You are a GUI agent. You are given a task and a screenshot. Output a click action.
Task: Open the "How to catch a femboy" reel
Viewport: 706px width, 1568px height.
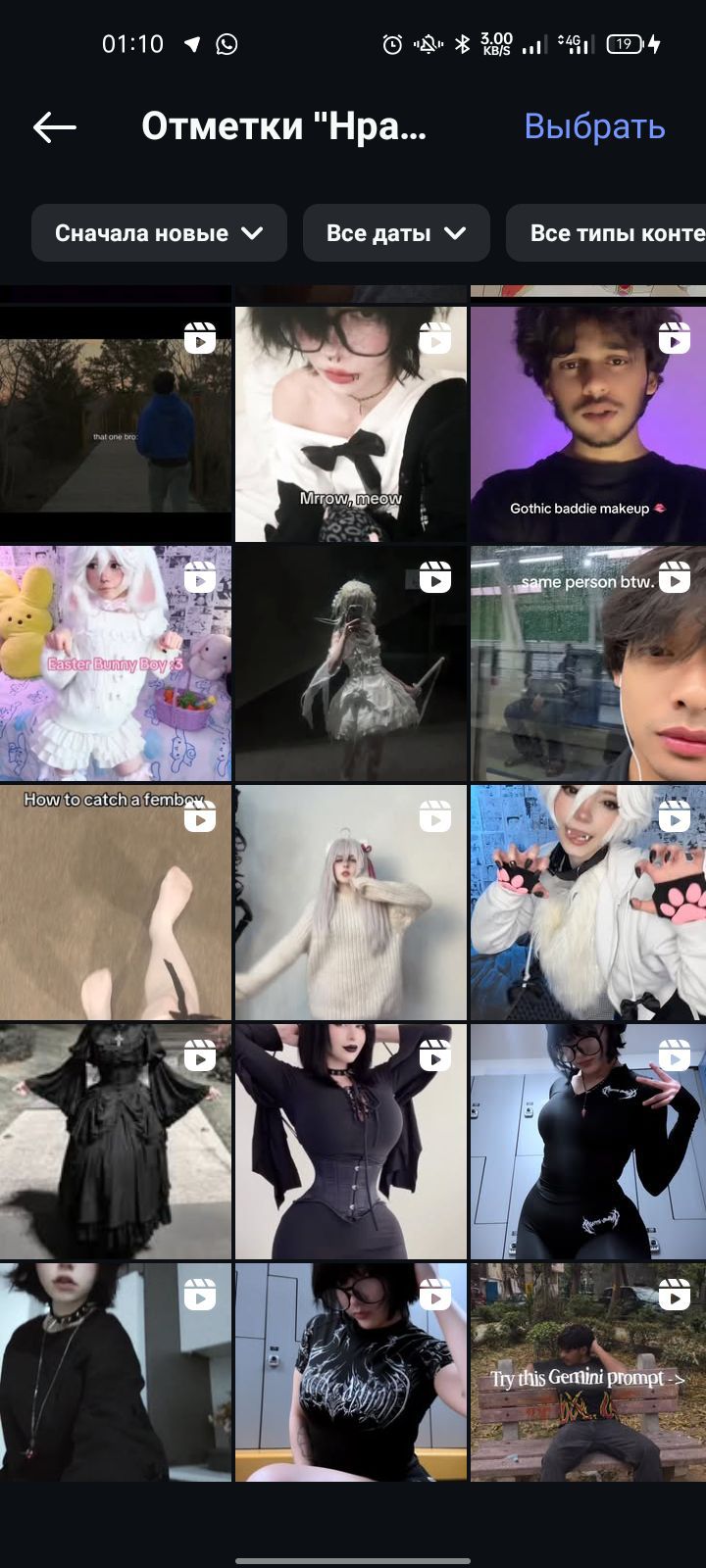point(116,903)
